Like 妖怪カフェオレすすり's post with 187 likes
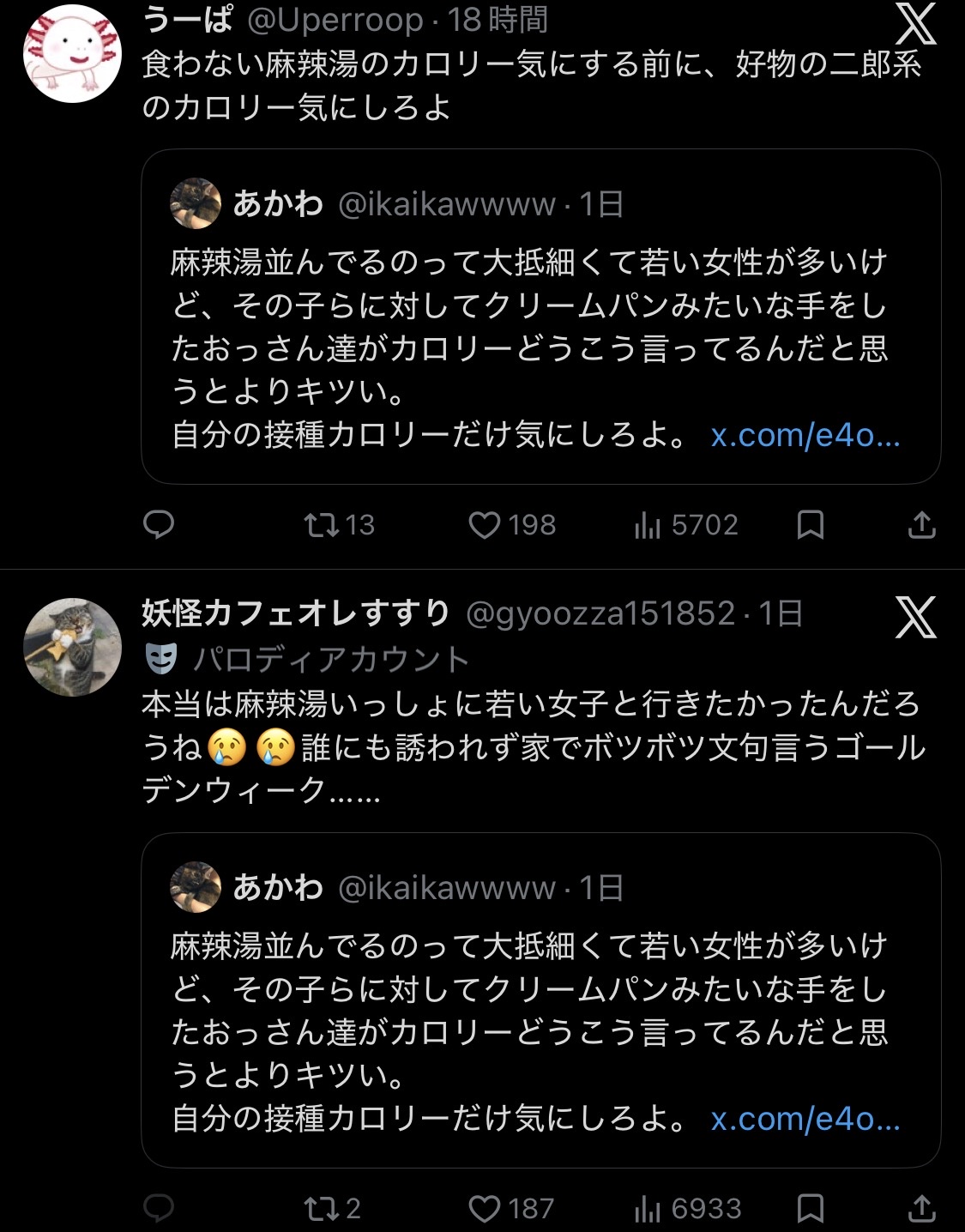 511,1208
